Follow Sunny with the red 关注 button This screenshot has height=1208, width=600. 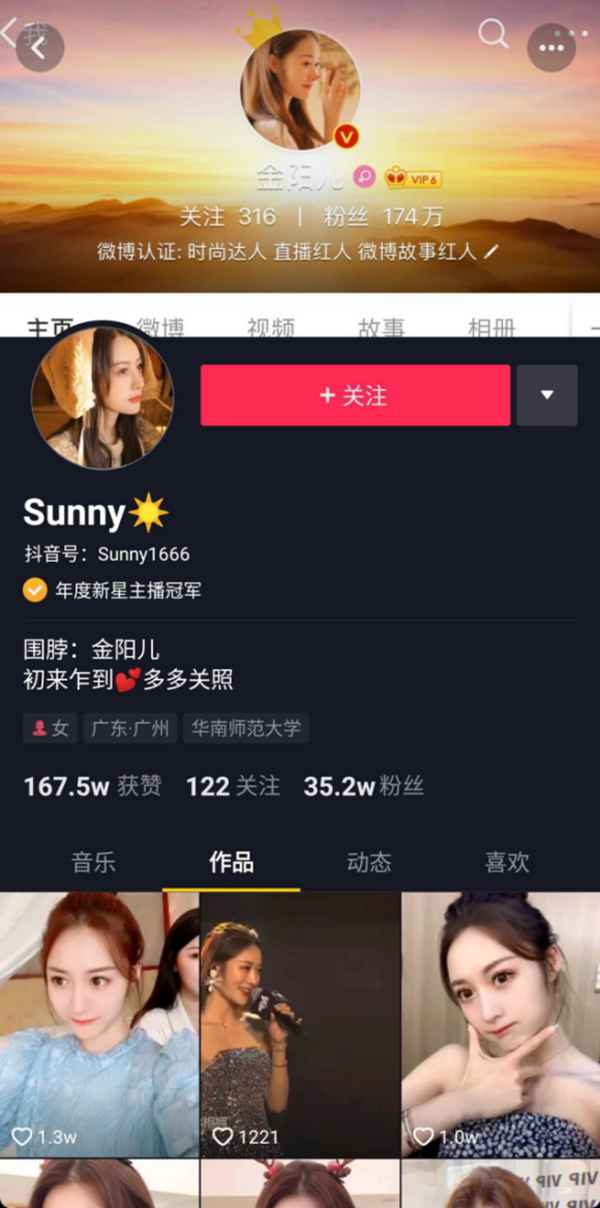pyautogui.click(x=355, y=396)
